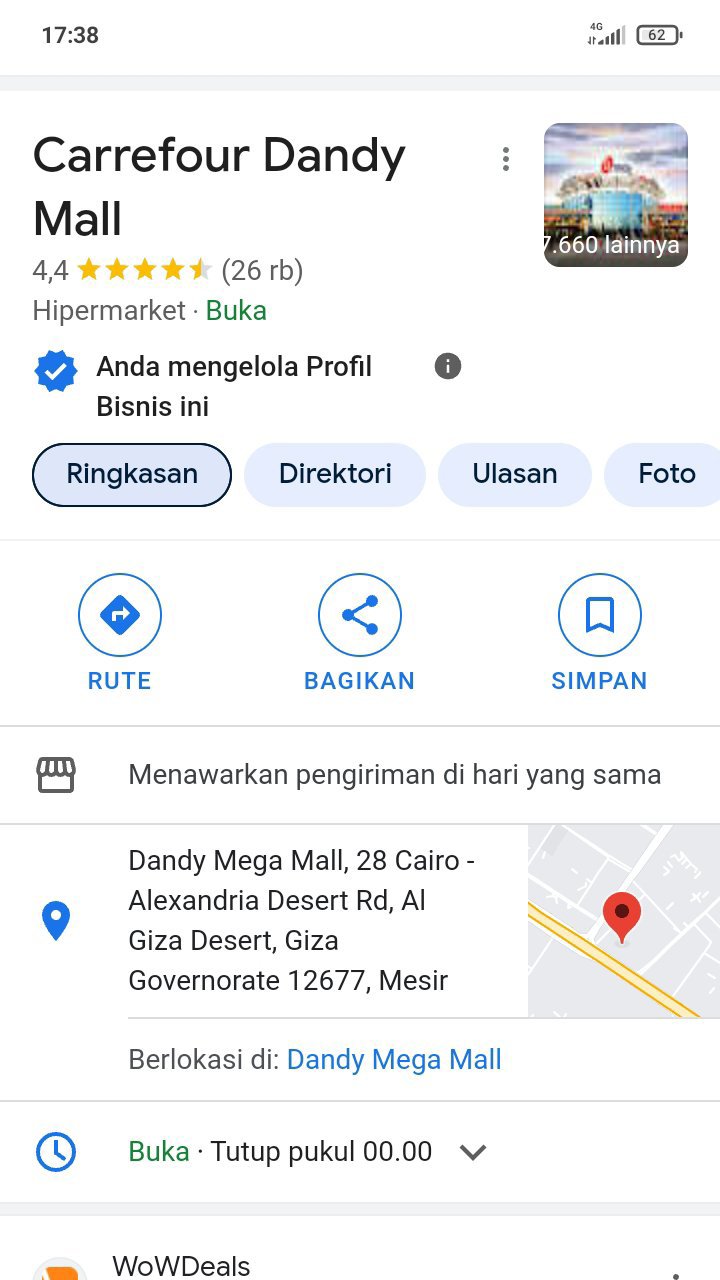
Task: Select the Ringkasan tab
Action: point(132,474)
